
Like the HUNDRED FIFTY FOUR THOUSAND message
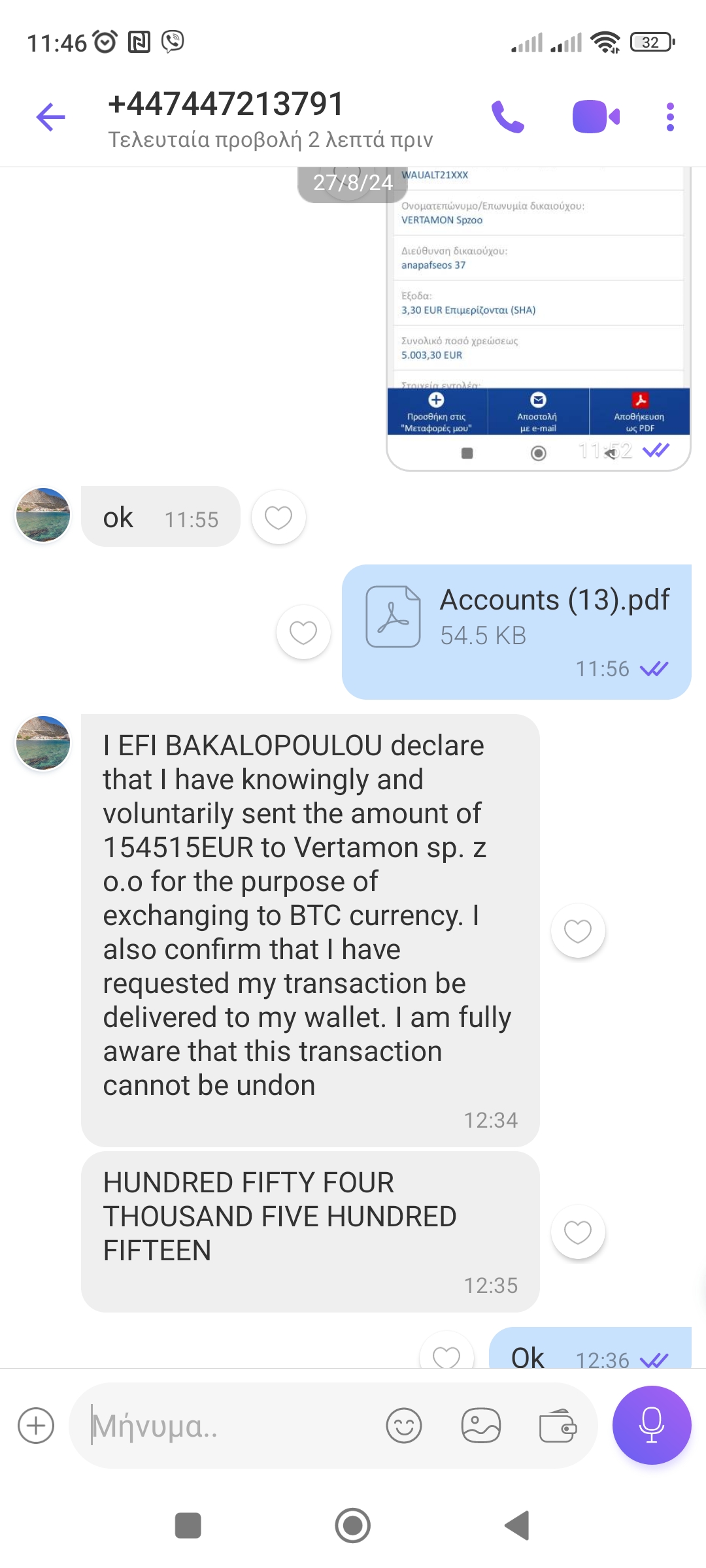click(x=578, y=1232)
